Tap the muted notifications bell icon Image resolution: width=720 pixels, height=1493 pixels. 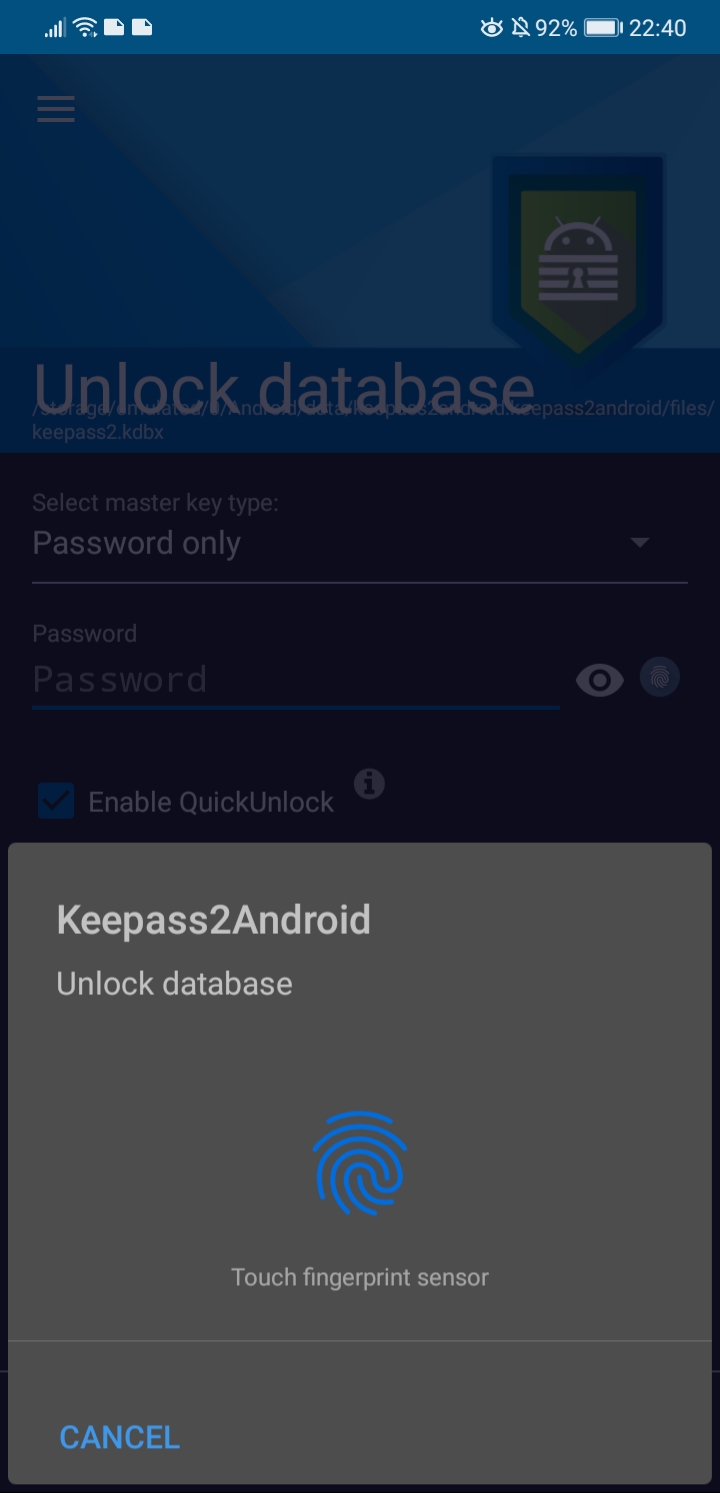click(519, 27)
